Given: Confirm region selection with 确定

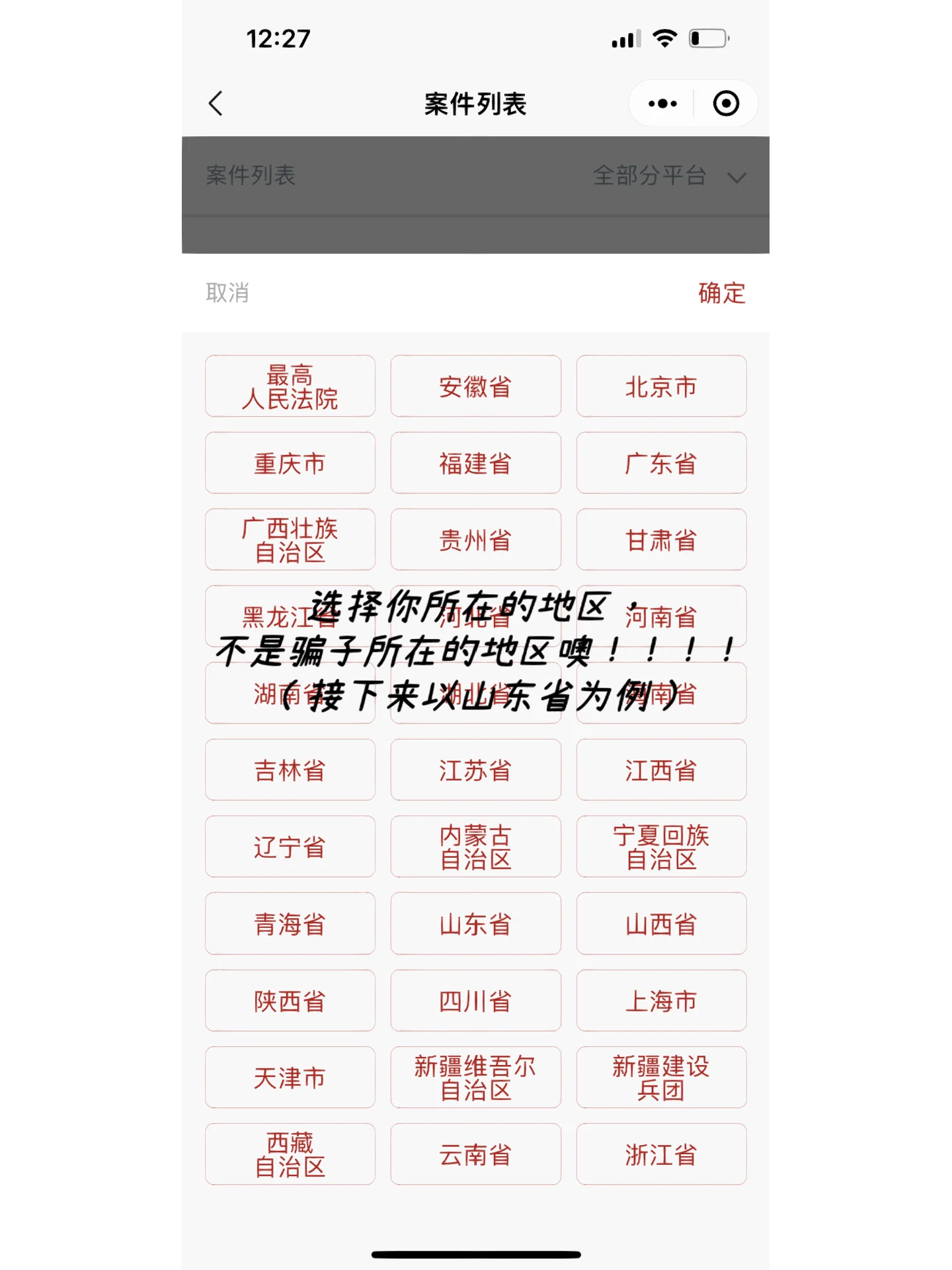Looking at the screenshot, I should (721, 292).
